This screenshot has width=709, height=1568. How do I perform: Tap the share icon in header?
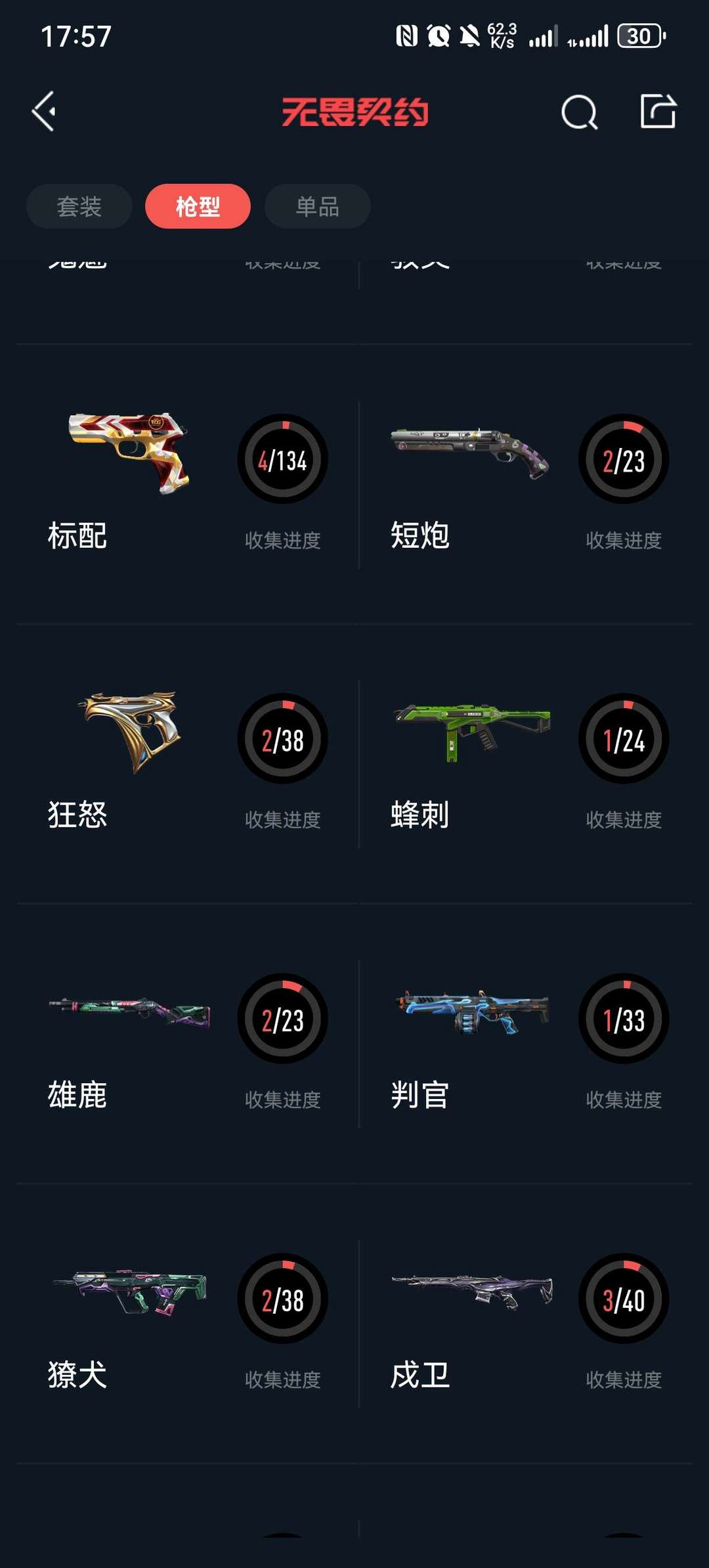(658, 112)
